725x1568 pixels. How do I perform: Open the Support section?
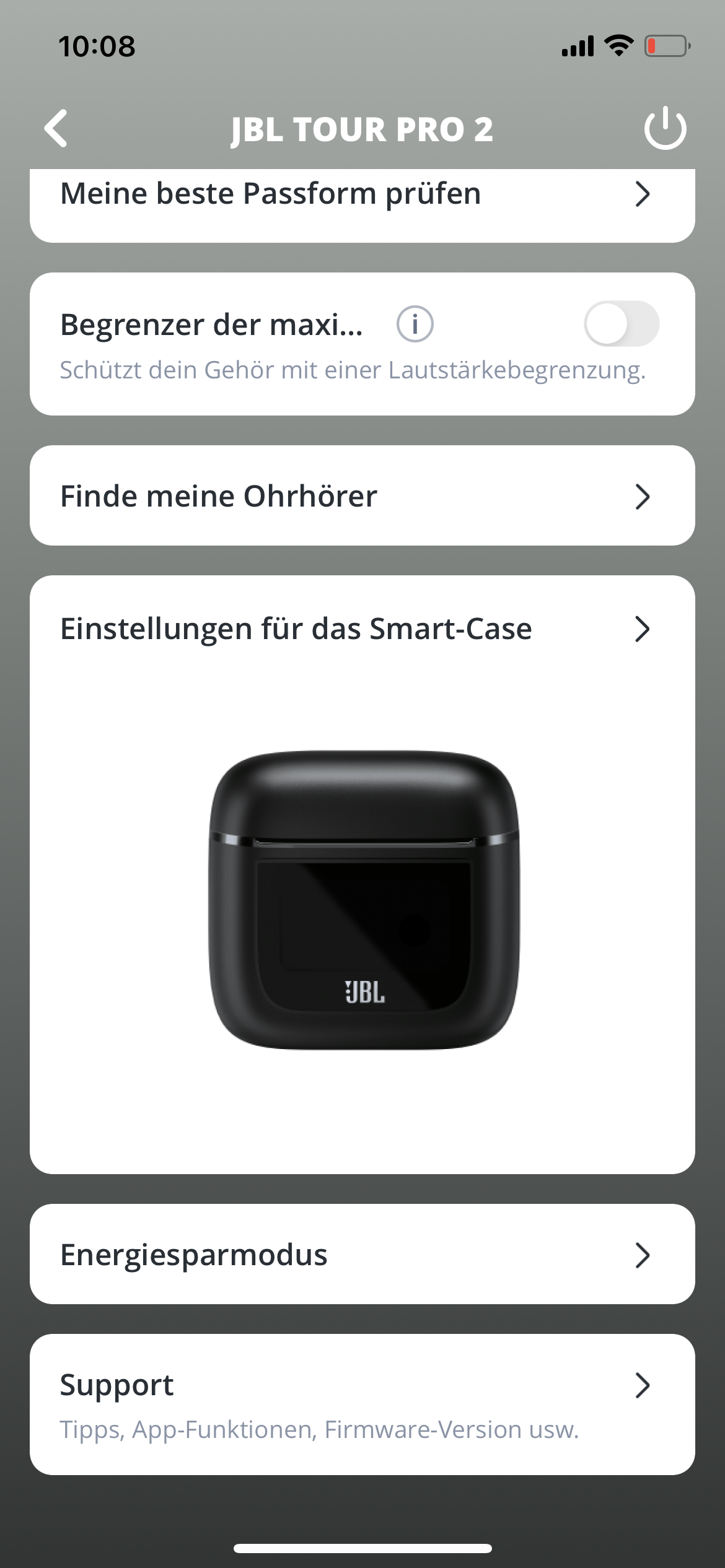click(362, 1405)
